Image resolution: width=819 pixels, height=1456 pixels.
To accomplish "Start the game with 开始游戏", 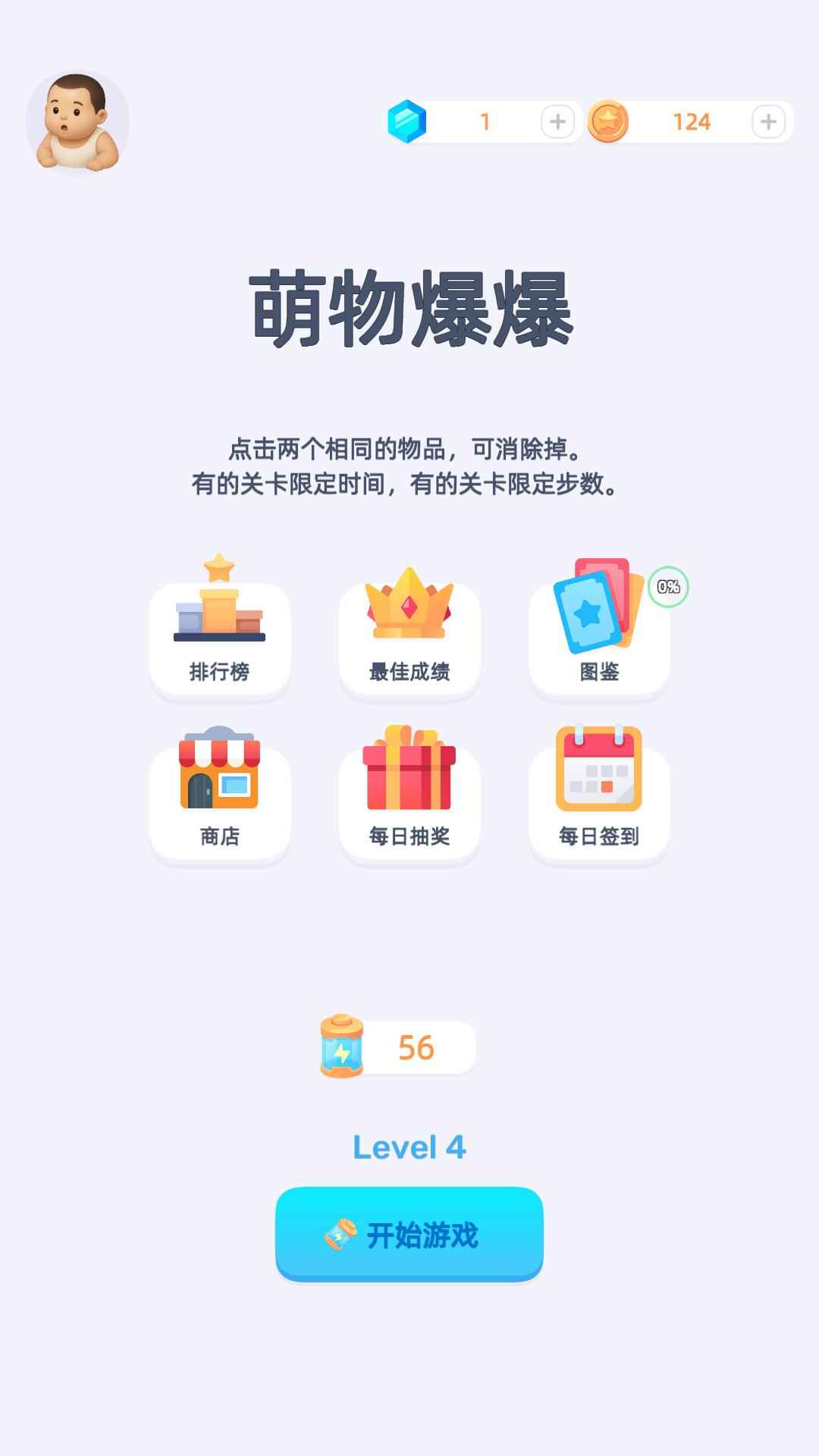I will coord(409,1234).
